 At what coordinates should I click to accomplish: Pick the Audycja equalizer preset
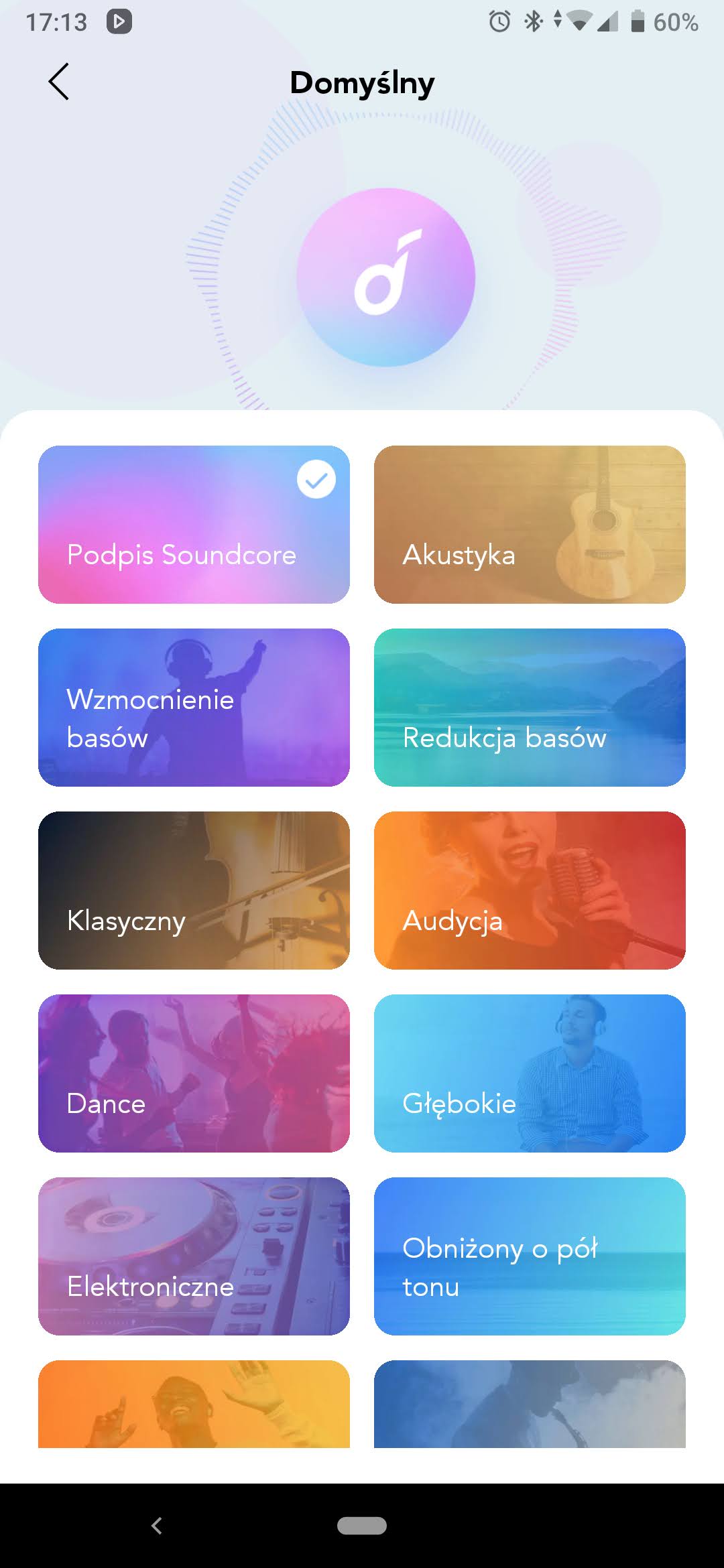[x=530, y=891]
